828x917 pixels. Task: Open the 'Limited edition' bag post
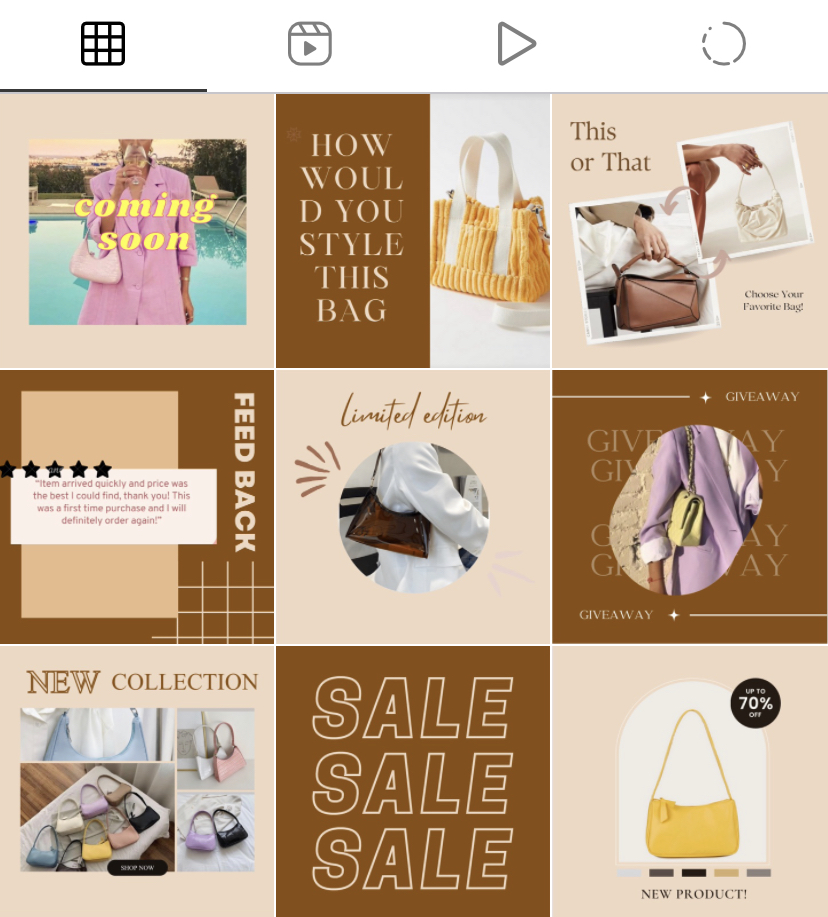click(412, 507)
